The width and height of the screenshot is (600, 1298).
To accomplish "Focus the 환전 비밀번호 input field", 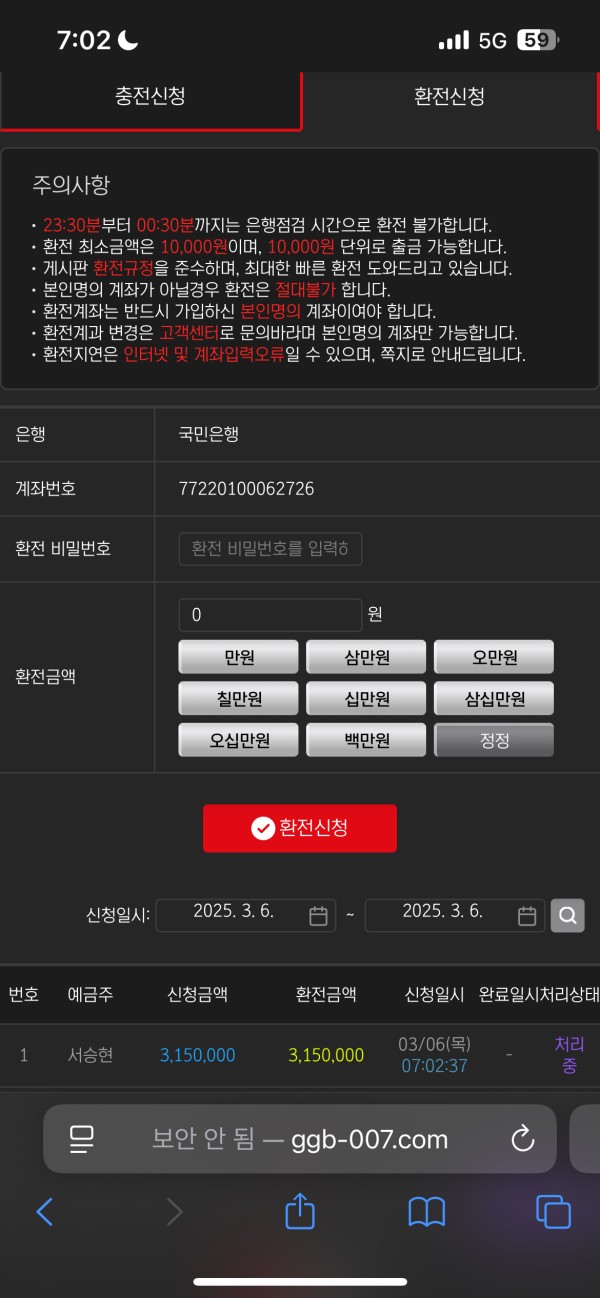I will click(x=270, y=549).
